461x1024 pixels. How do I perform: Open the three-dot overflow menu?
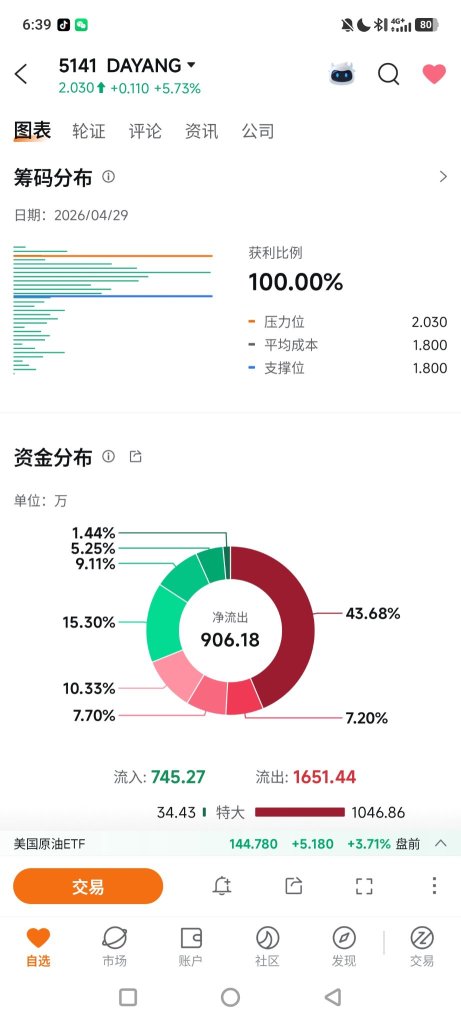coord(434,886)
